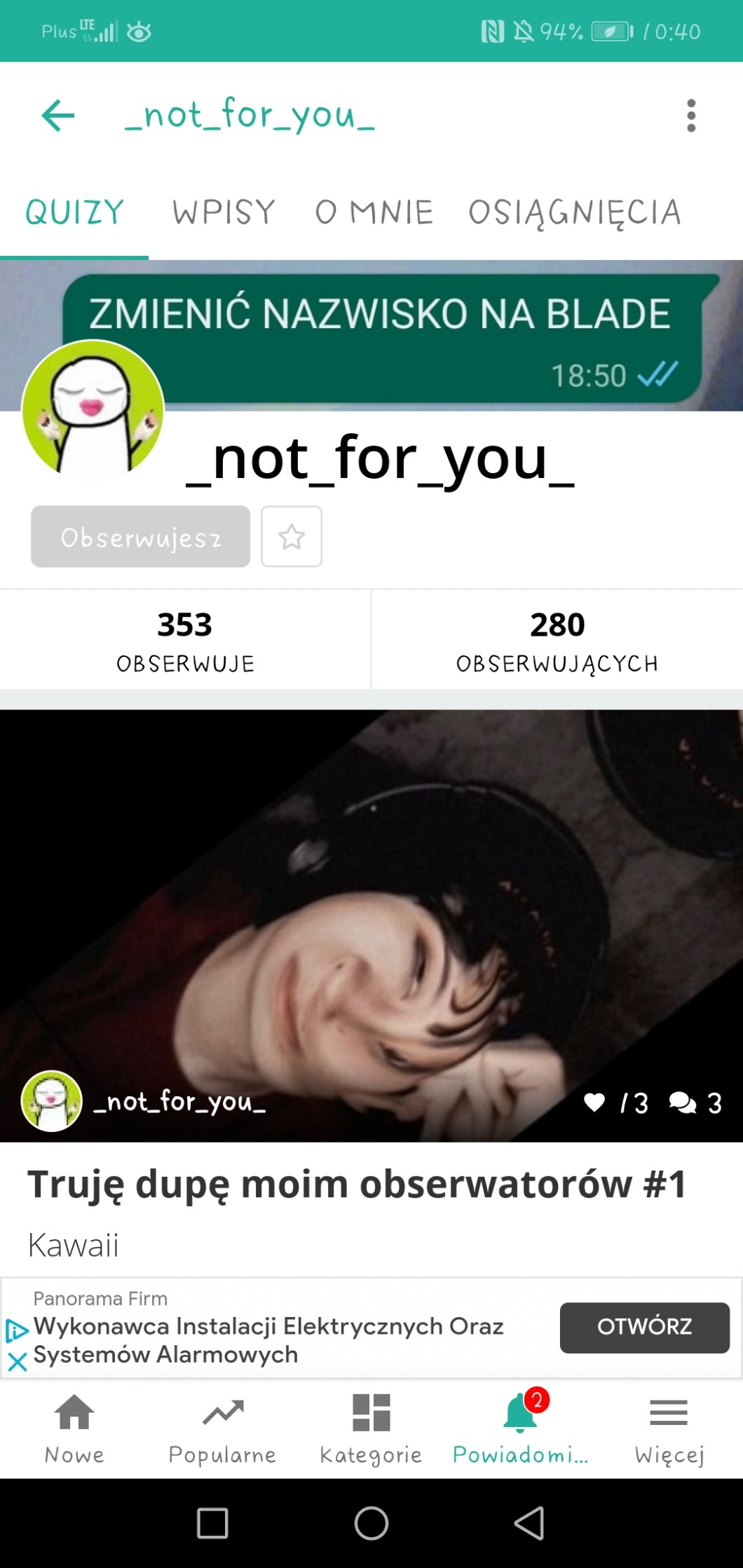Switch to the O MNIE tab
Screen dimensions: 743x1568
coord(374,212)
